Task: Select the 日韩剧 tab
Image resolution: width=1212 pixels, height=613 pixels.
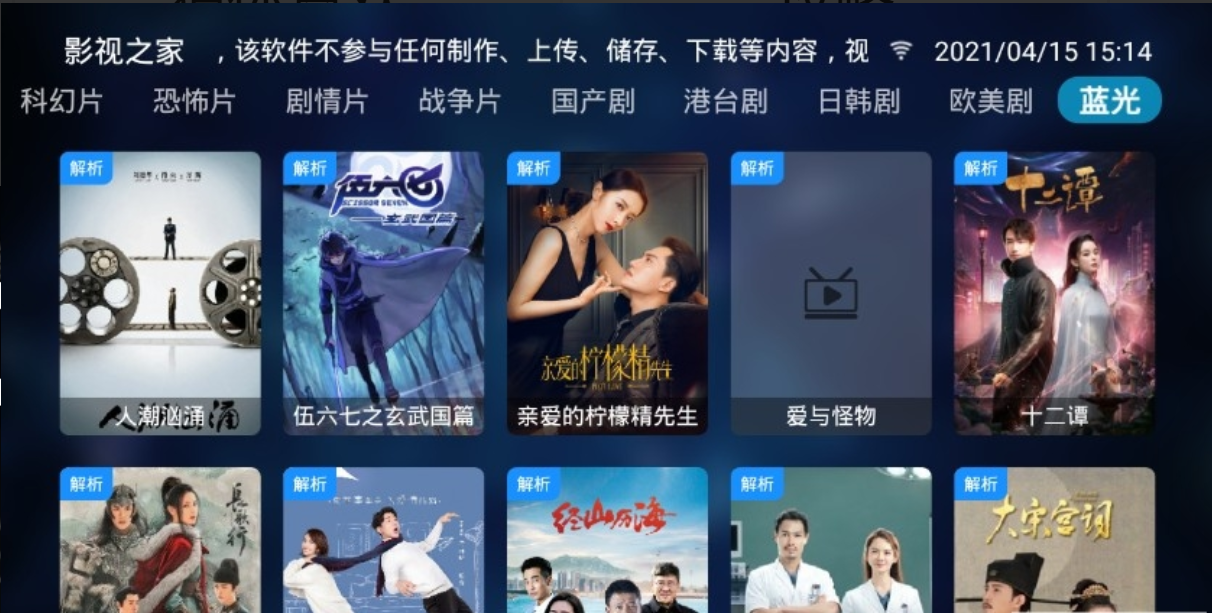Action: 859,101
